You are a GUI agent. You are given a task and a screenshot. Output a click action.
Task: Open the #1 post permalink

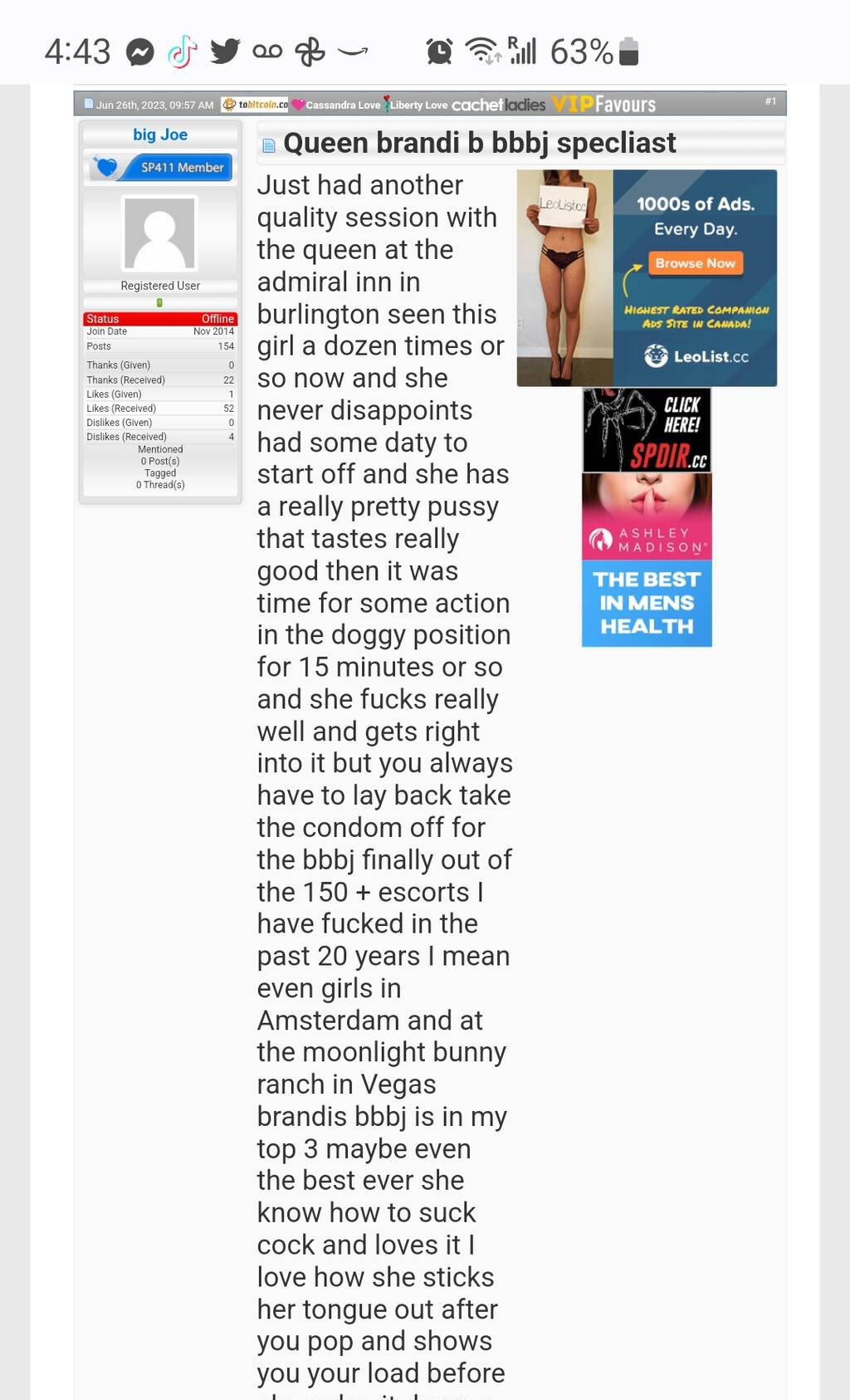tap(770, 101)
